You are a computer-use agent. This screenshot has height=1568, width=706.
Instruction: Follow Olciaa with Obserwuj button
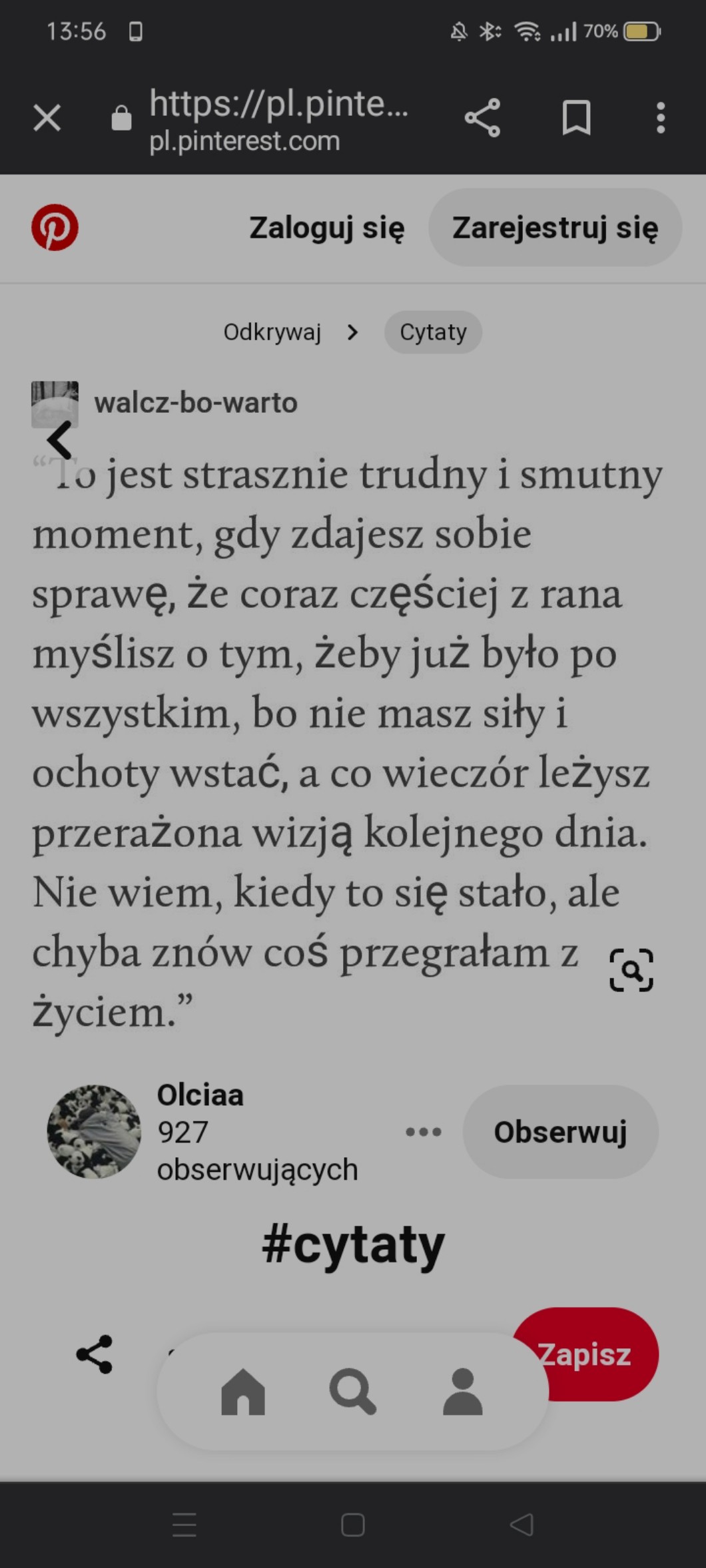pos(560,1131)
